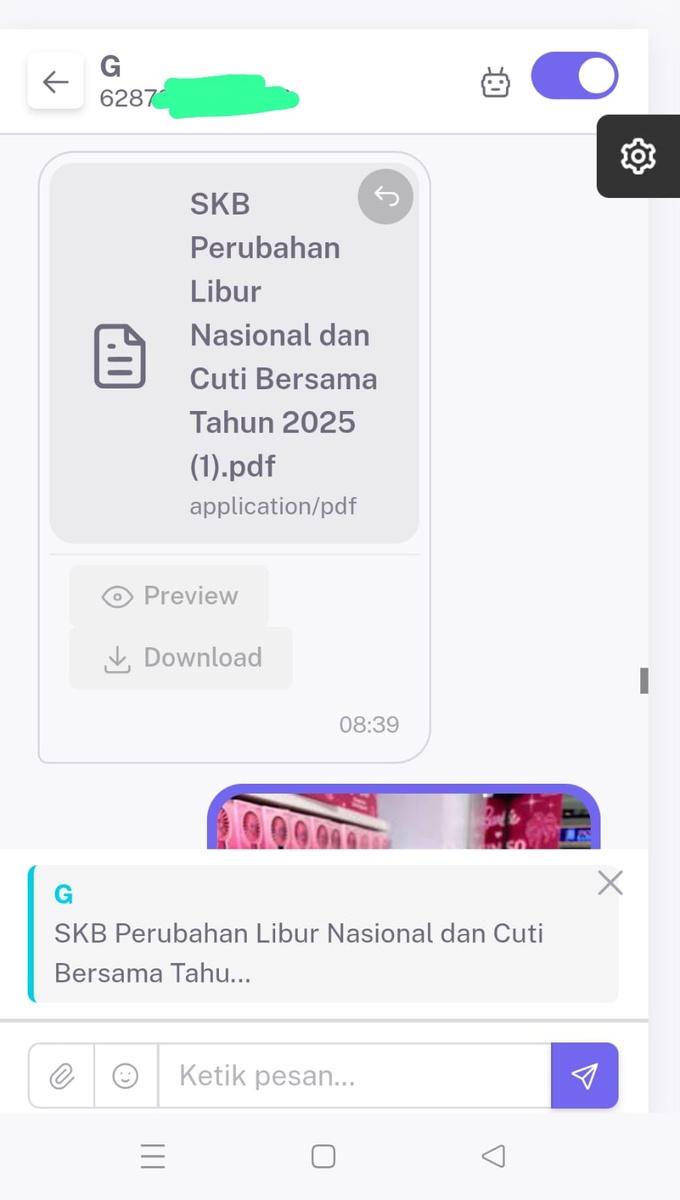The height and width of the screenshot is (1200, 680).
Task: Dismiss the quoted reply preview
Action: point(610,882)
